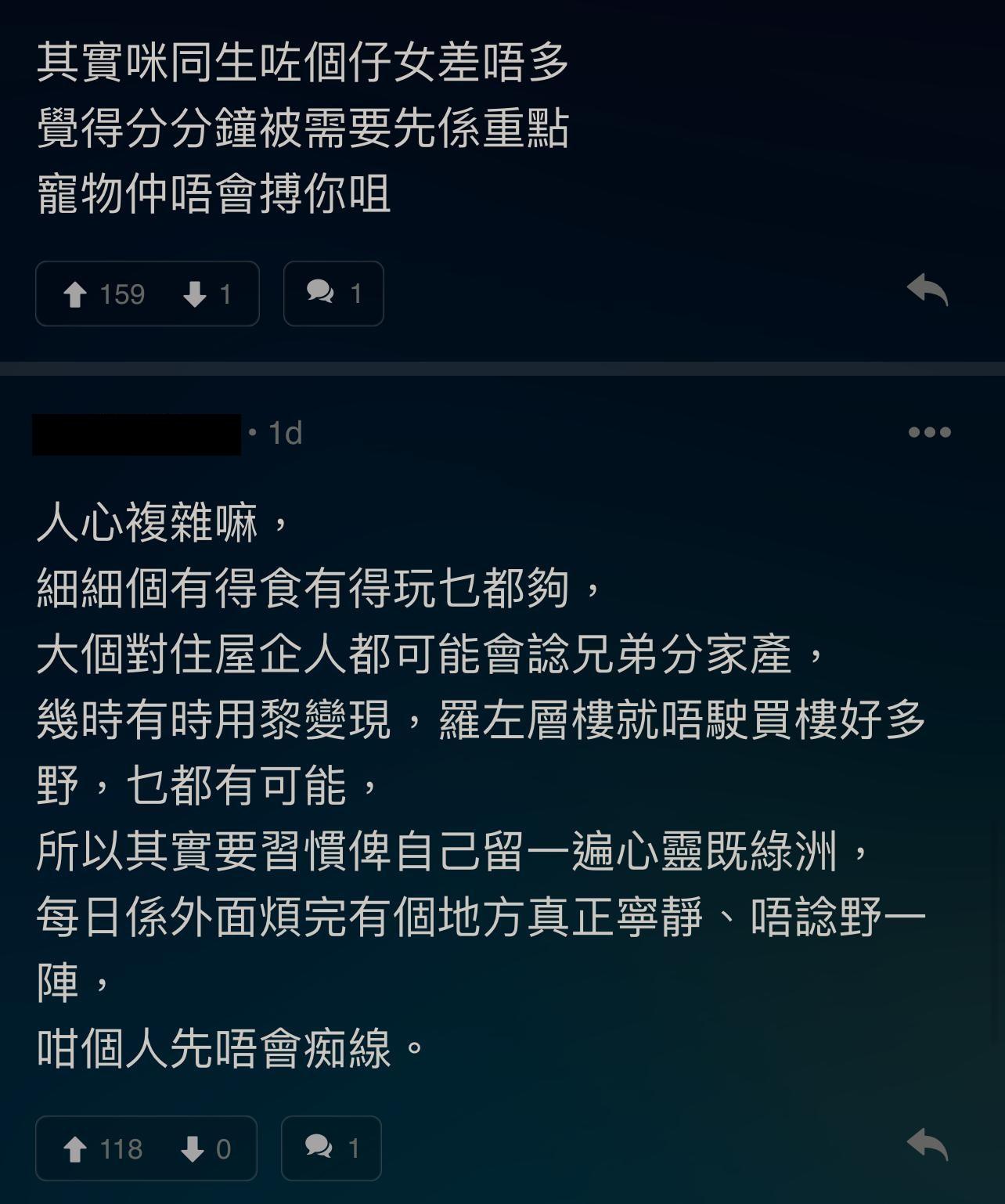Upvote the comment with 159 upvotes
The height and width of the screenshot is (1204, 1005).
tap(75, 294)
